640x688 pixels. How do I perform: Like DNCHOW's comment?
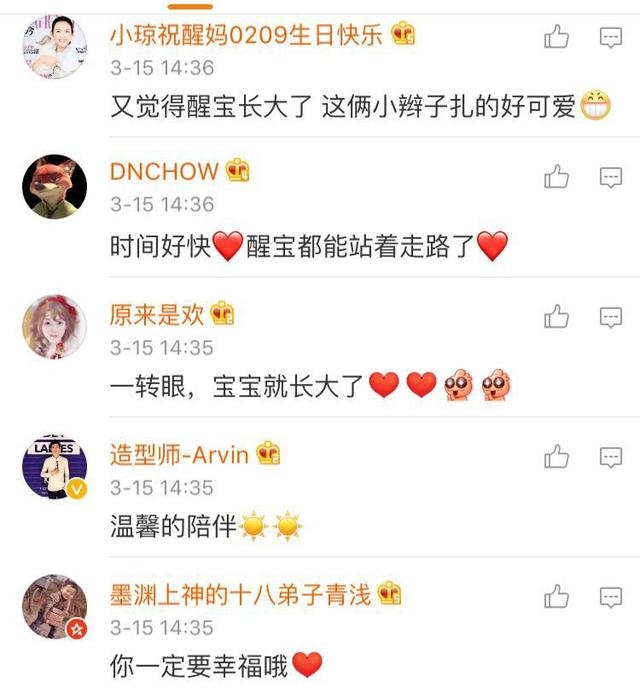coord(556,177)
